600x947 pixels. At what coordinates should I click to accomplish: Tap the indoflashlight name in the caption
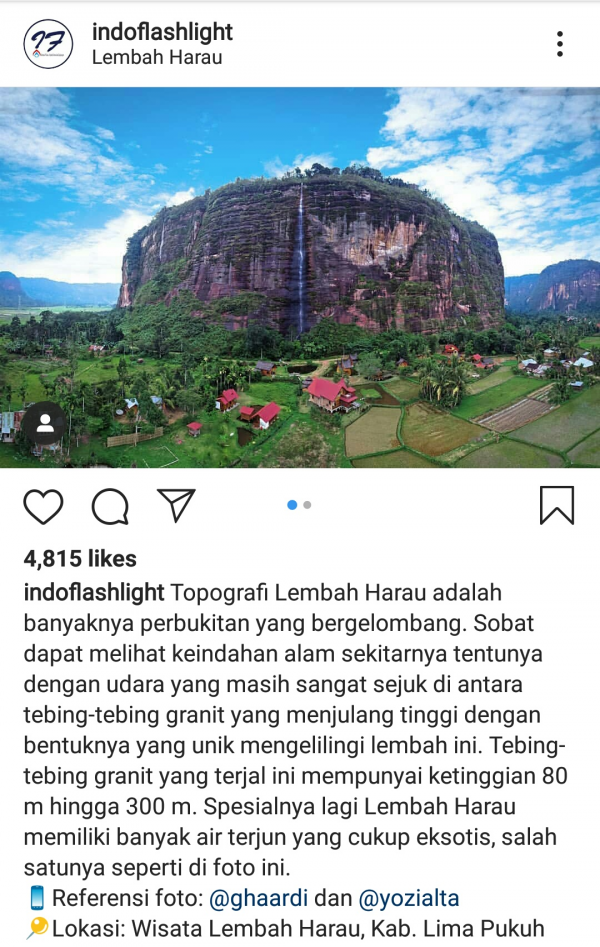pyautogui.click(x=94, y=593)
